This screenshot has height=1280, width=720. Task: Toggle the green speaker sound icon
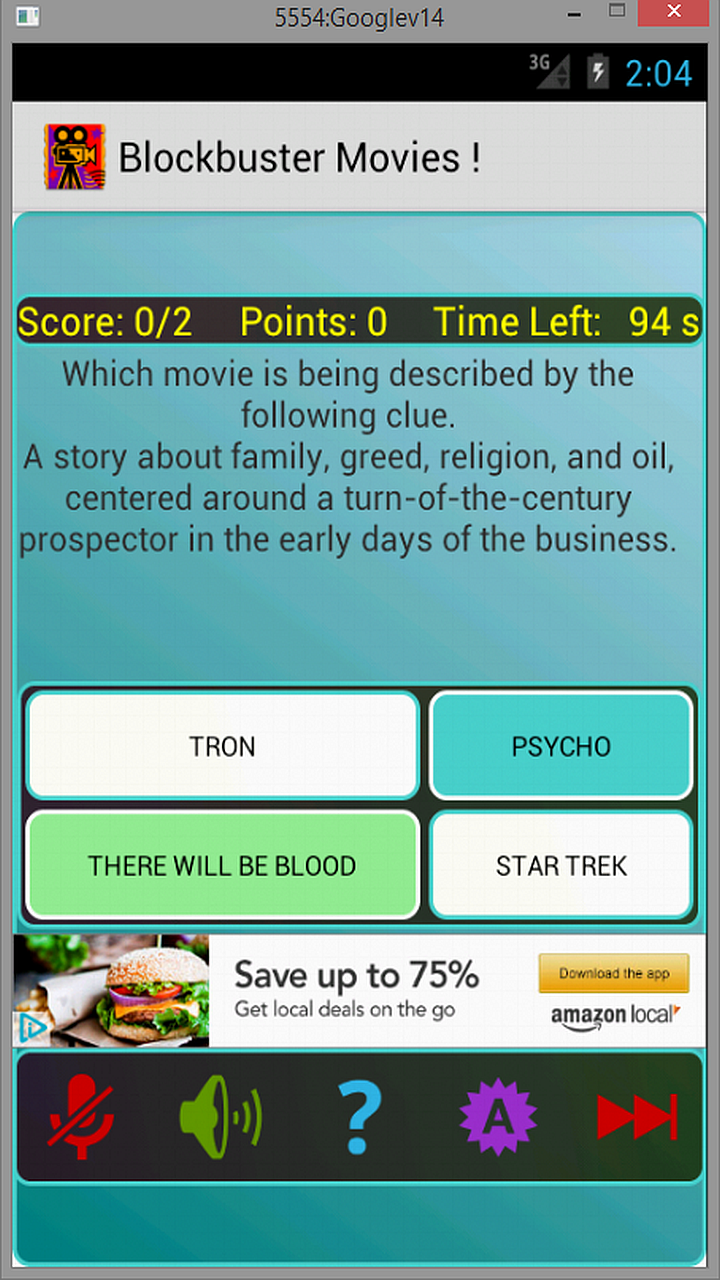click(x=220, y=1116)
